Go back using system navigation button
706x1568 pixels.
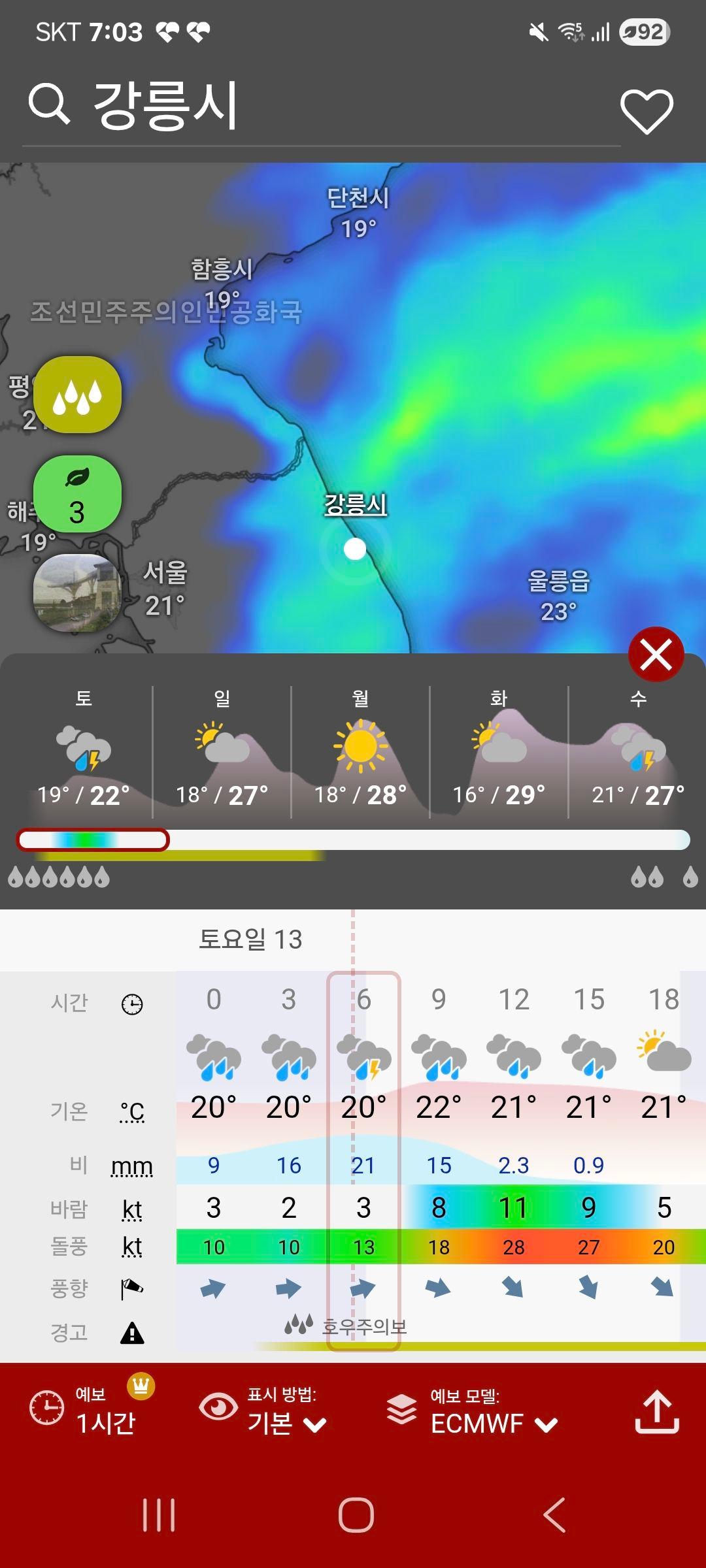pos(554,1514)
